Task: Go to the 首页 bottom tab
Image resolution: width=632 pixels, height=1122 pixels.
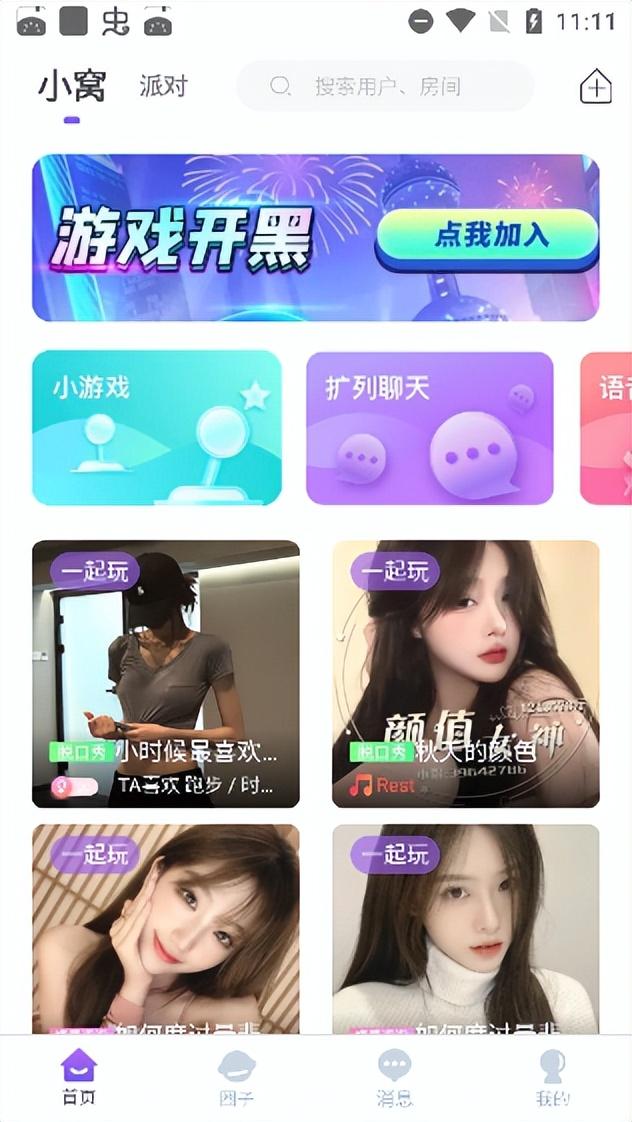Action: coord(79,1077)
